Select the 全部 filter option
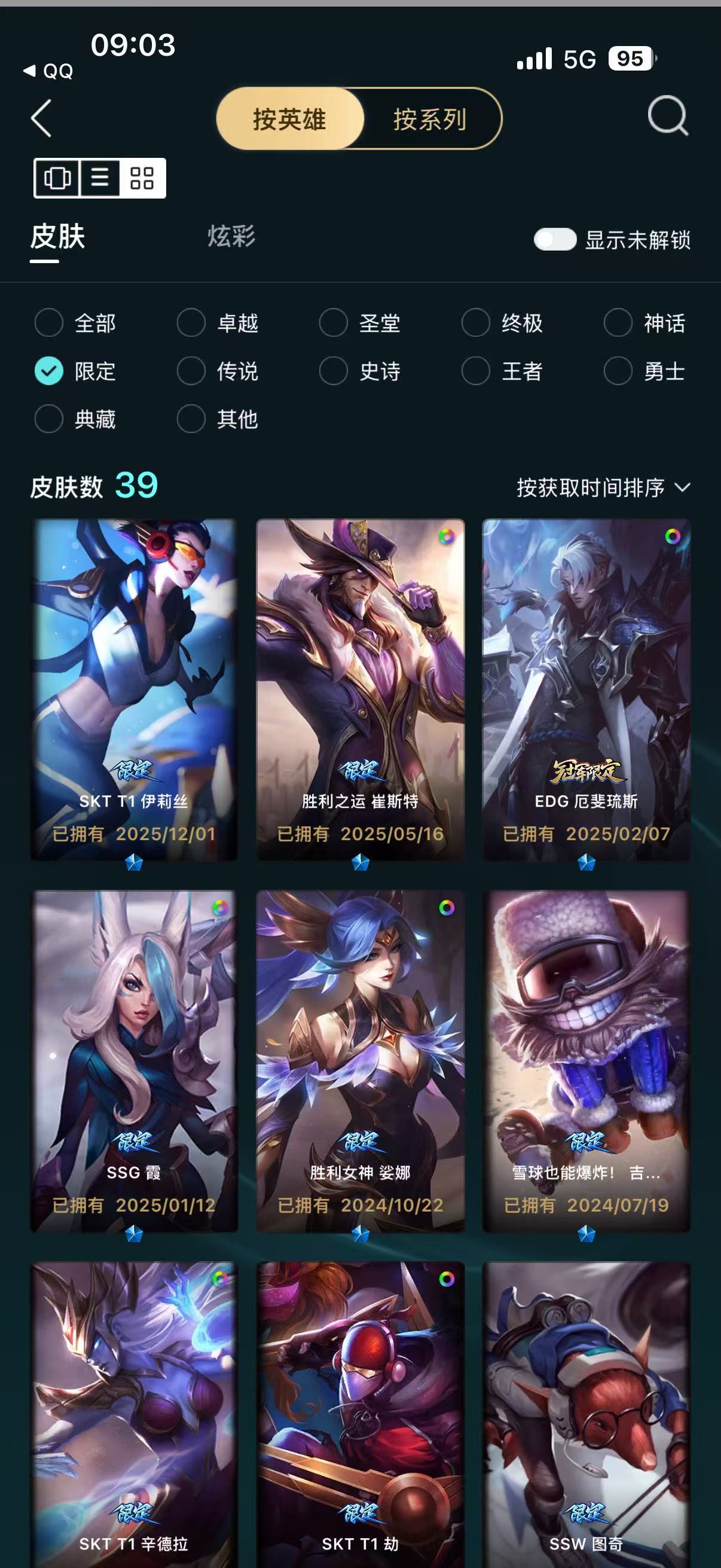721x1568 pixels. point(49,322)
